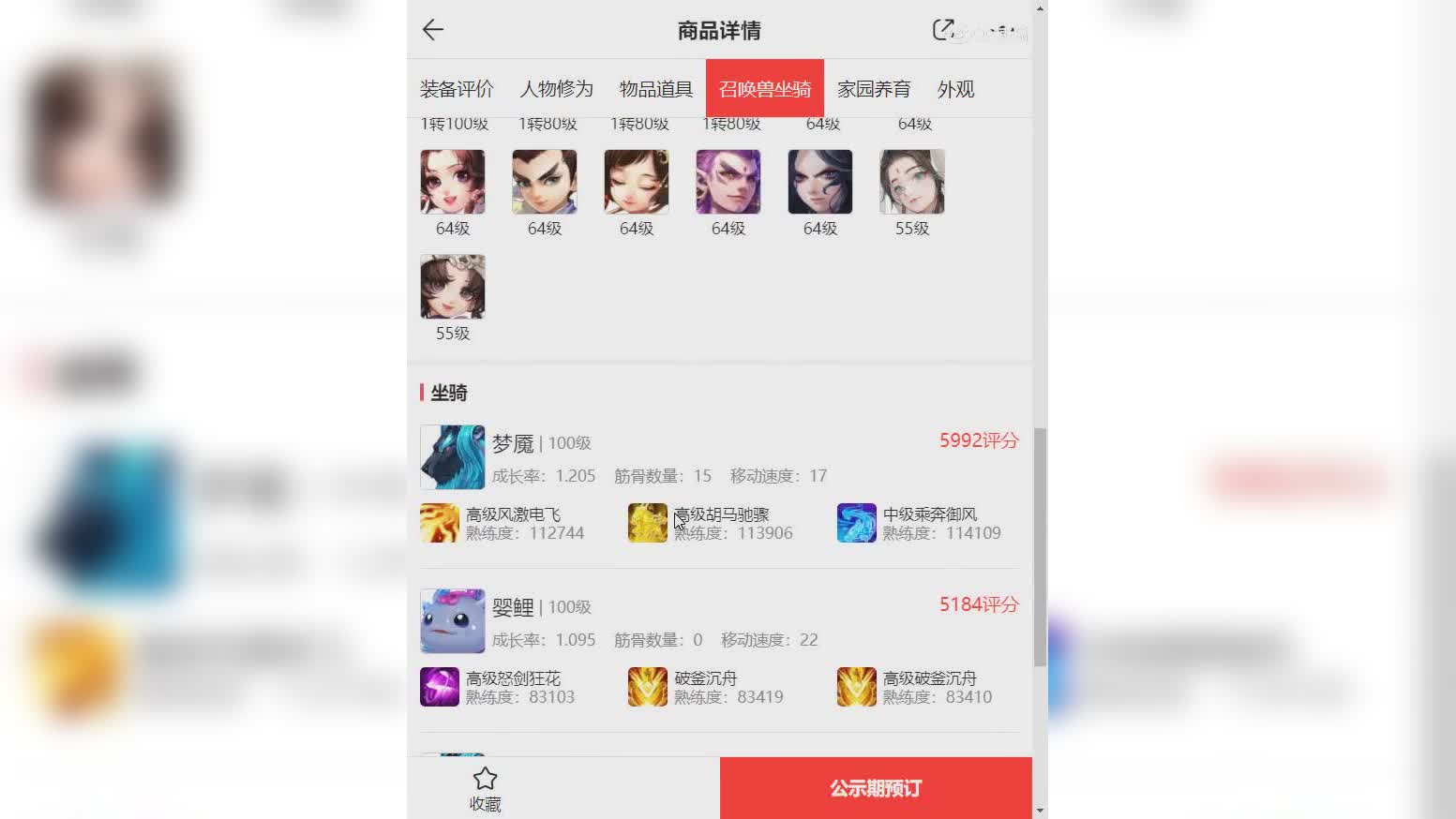Add this item to 收藏 favorites
The width and height of the screenshot is (1456, 819).
pyautogui.click(x=485, y=789)
